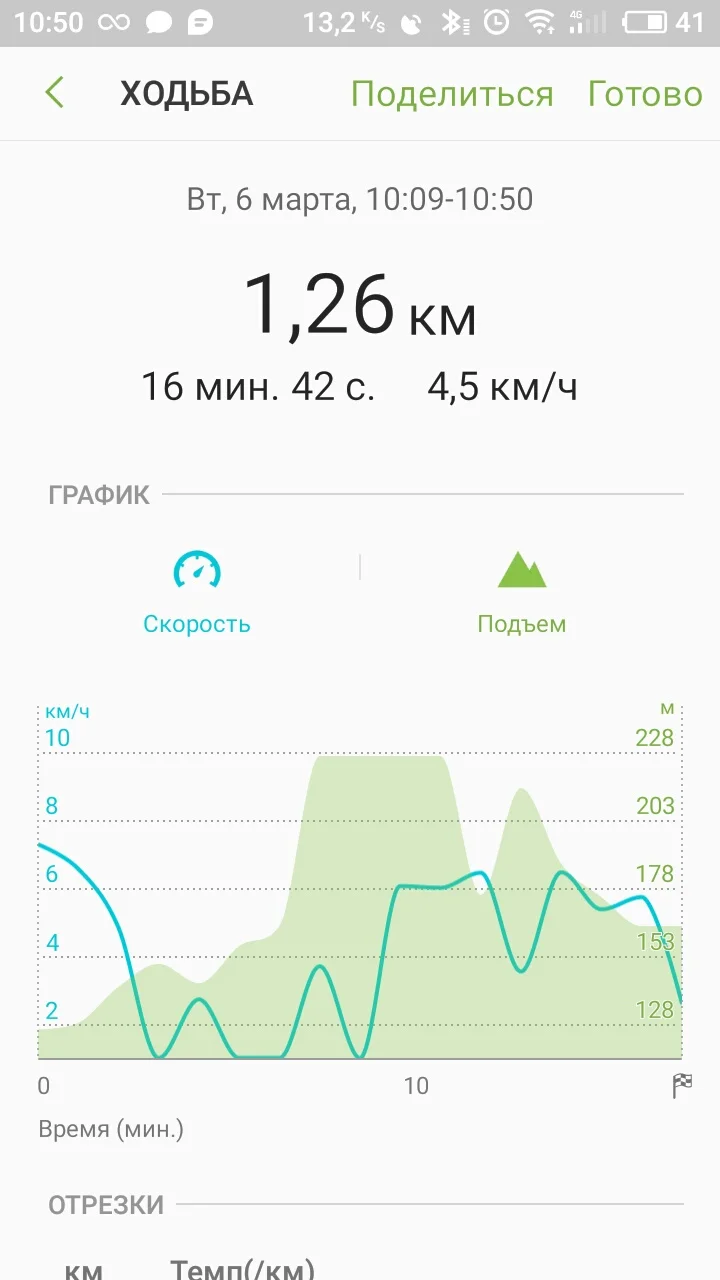This screenshot has width=720, height=1280.
Task: Toggle the Подъем elevation graph
Action: coord(521,593)
